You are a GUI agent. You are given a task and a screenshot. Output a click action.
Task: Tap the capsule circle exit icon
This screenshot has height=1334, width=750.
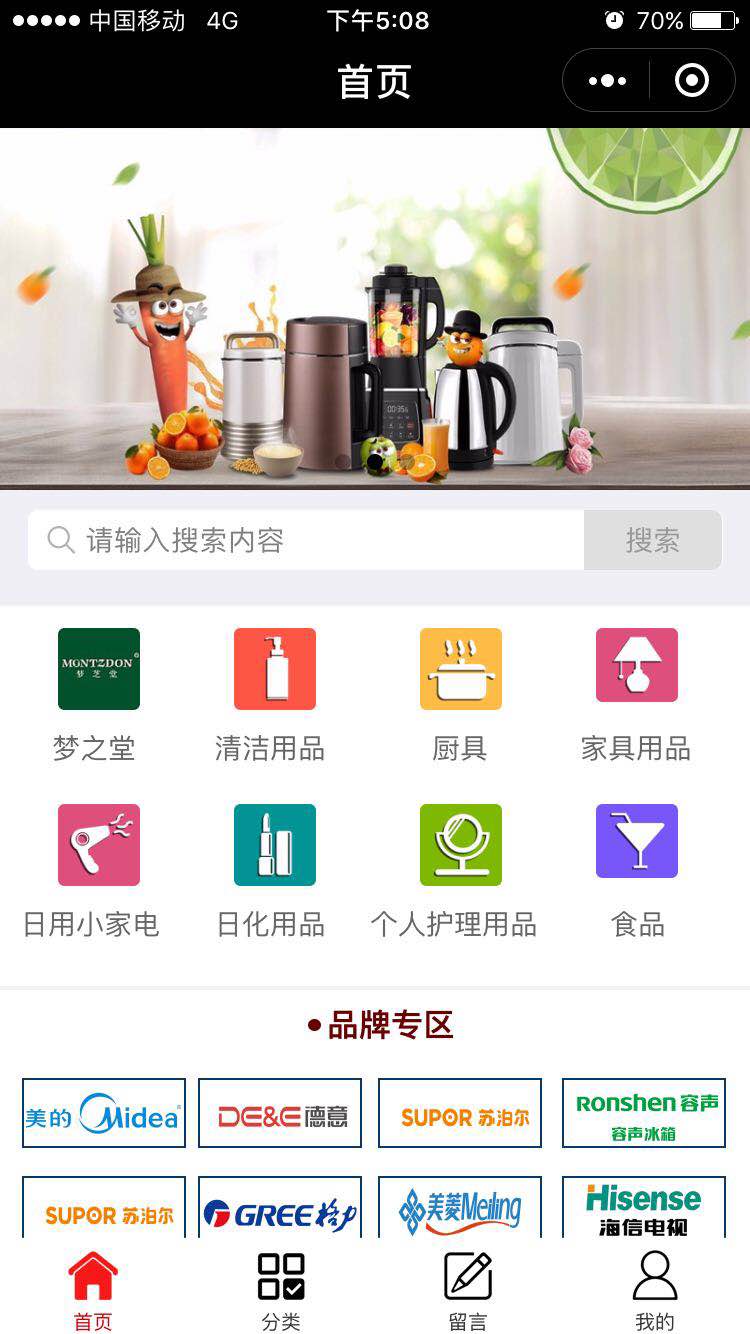692,79
